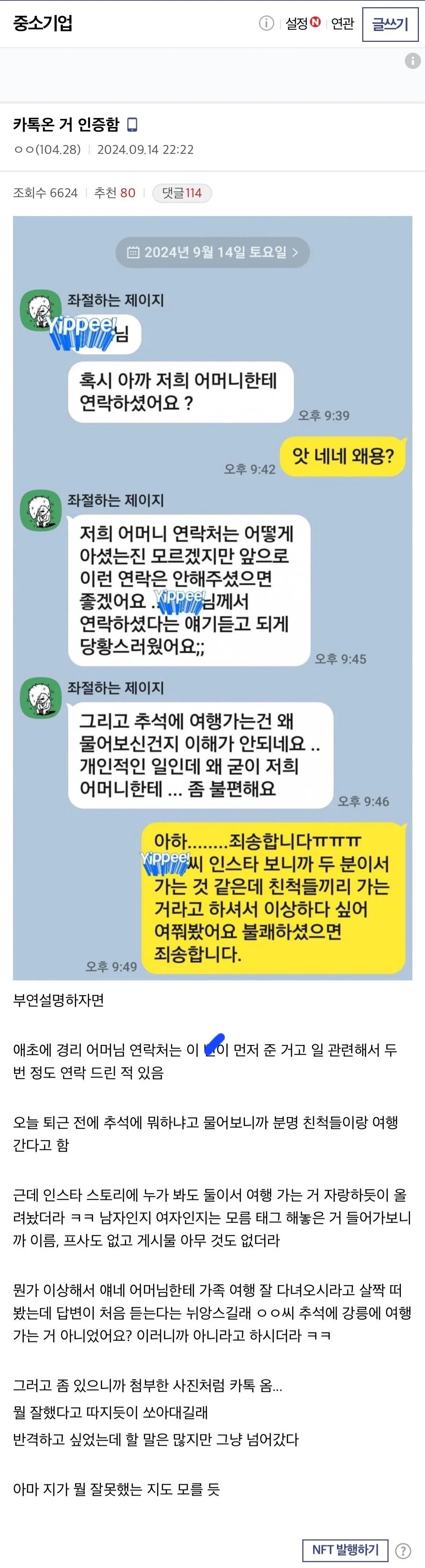Jump to the 댓글 114 comments
The image size is (425, 1568).
click(x=181, y=193)
